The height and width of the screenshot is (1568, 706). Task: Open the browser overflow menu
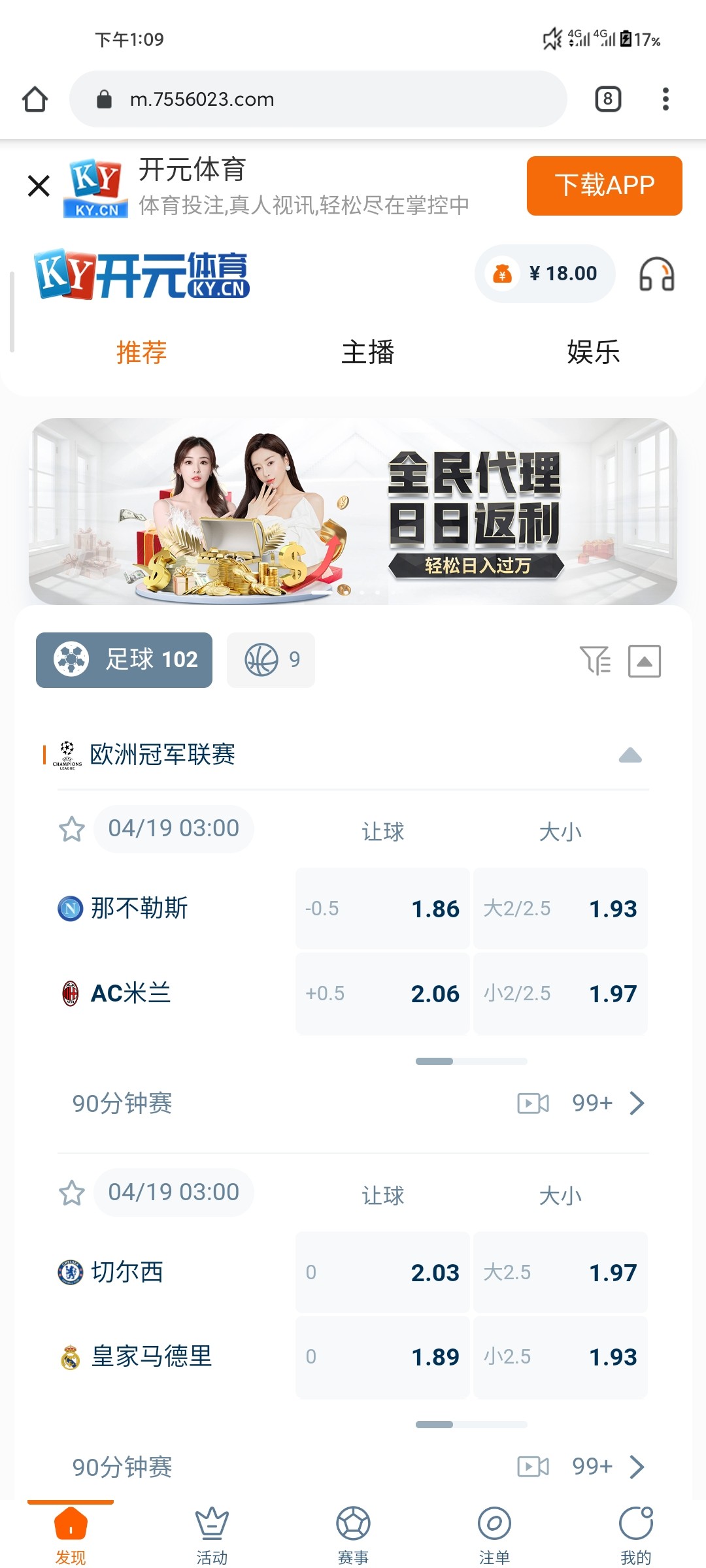[x=665, y=99]
